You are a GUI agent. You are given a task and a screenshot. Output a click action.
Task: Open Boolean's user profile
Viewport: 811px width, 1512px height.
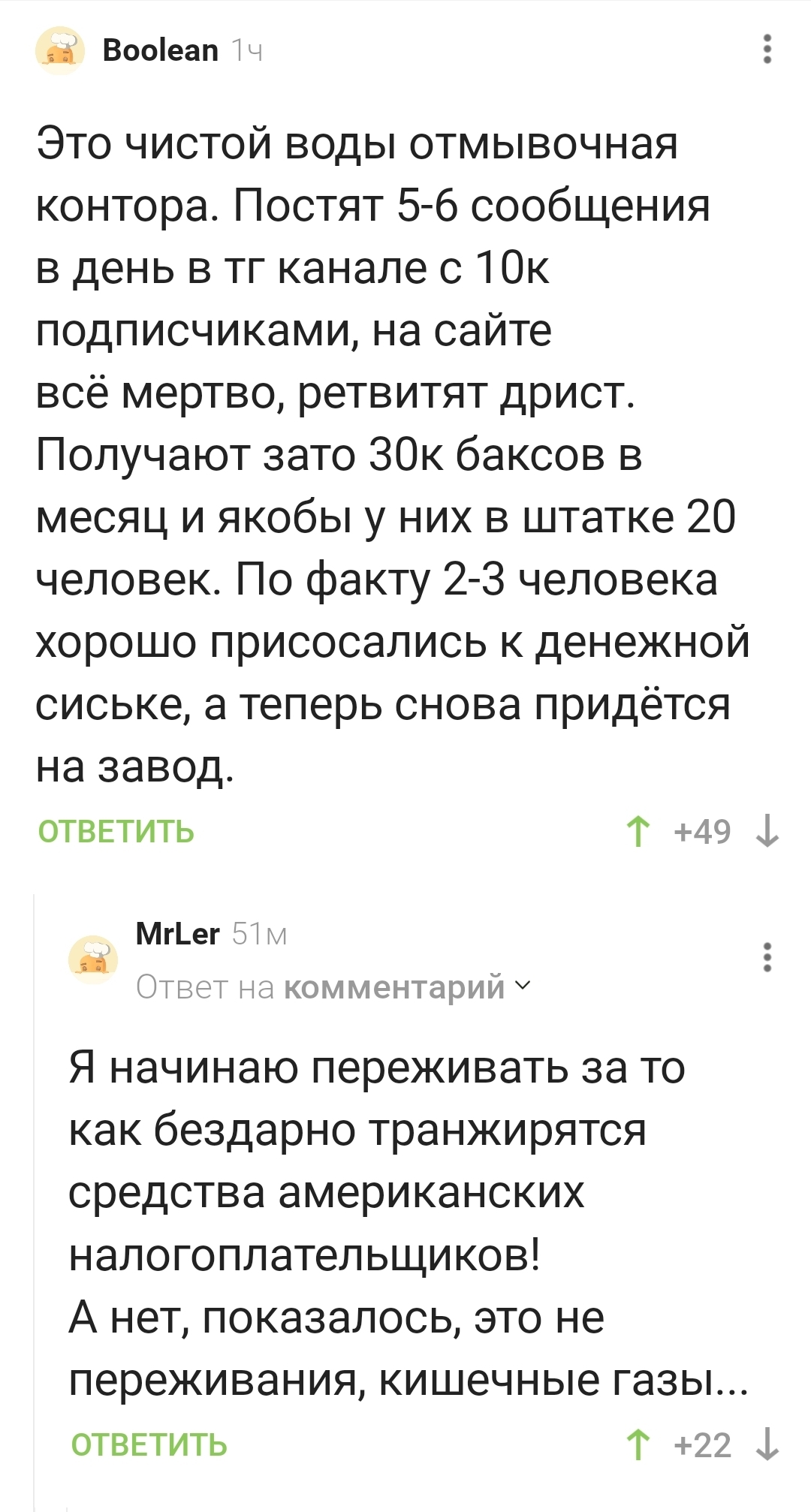pyautogui.click(x=160, y=50)
